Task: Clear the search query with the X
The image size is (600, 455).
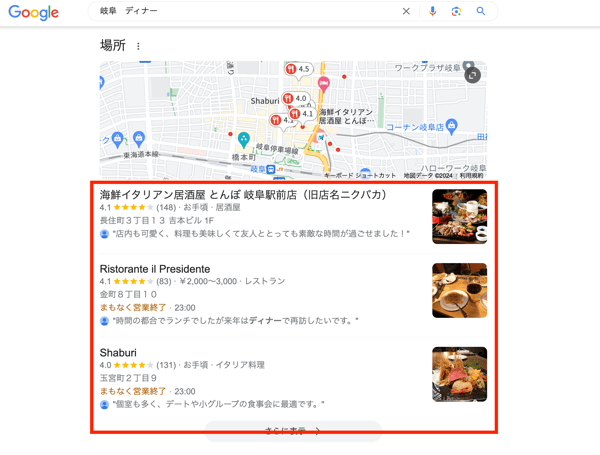Action: (406, 11)
